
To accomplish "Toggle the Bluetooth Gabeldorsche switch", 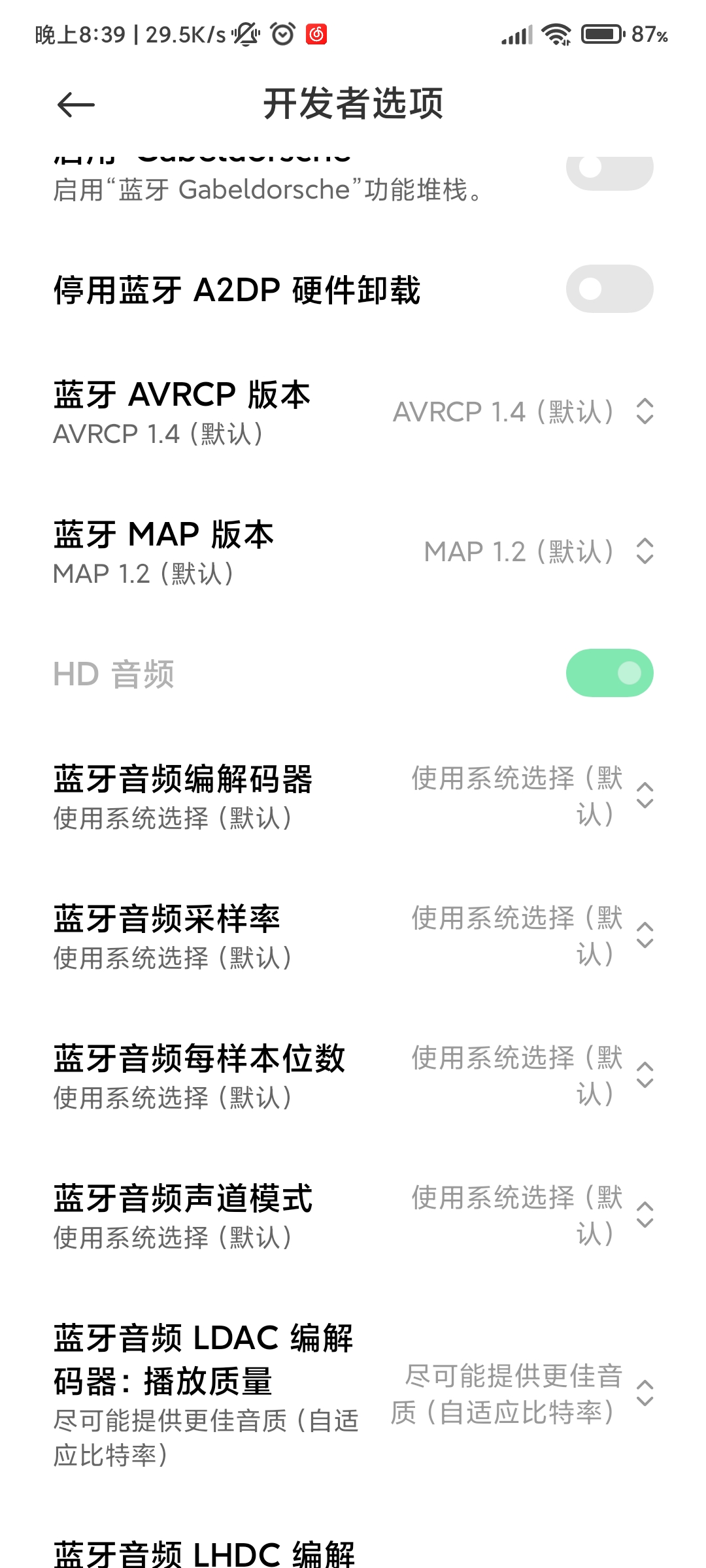I will (609, 171).
